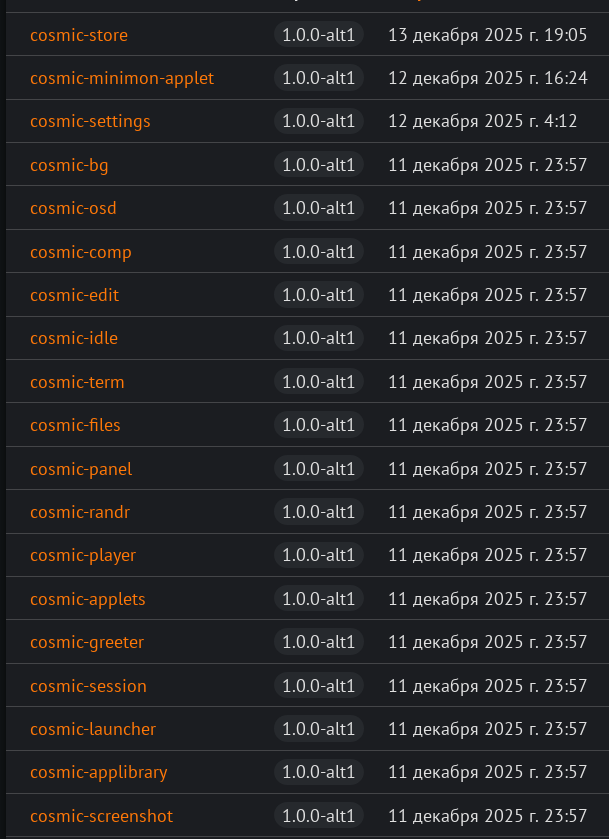Open the cosmic-files package link
This screenshot has width=609, height=839.
click(75, 425)
